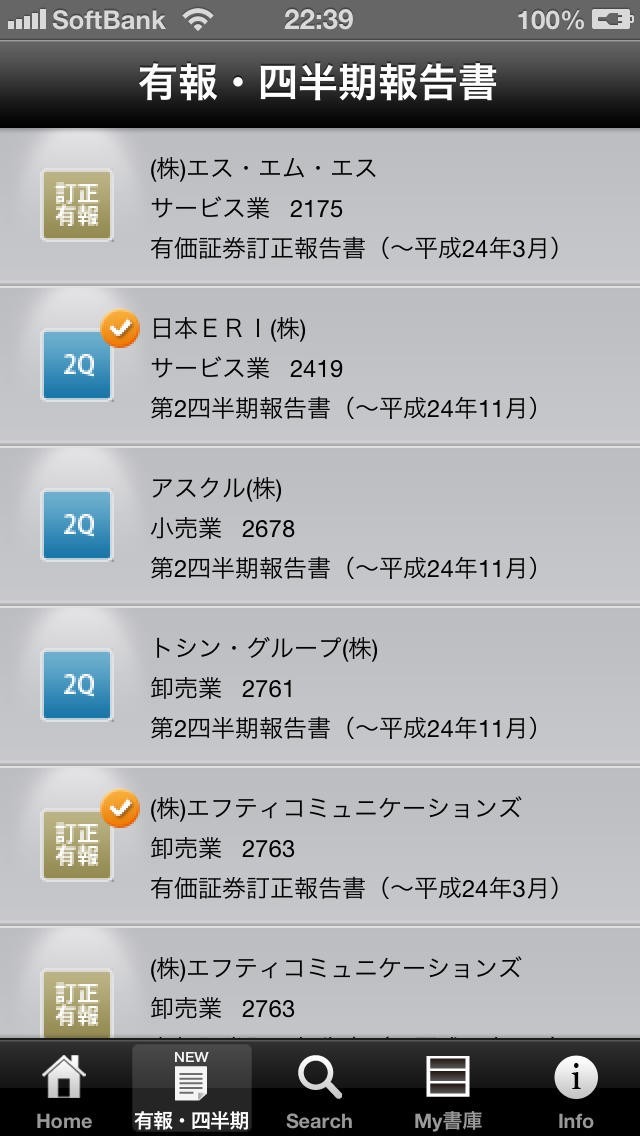The image size is (640, 1136).
Task: Open the アスクル quarterly report row
Action: click(x=320, y=527)
